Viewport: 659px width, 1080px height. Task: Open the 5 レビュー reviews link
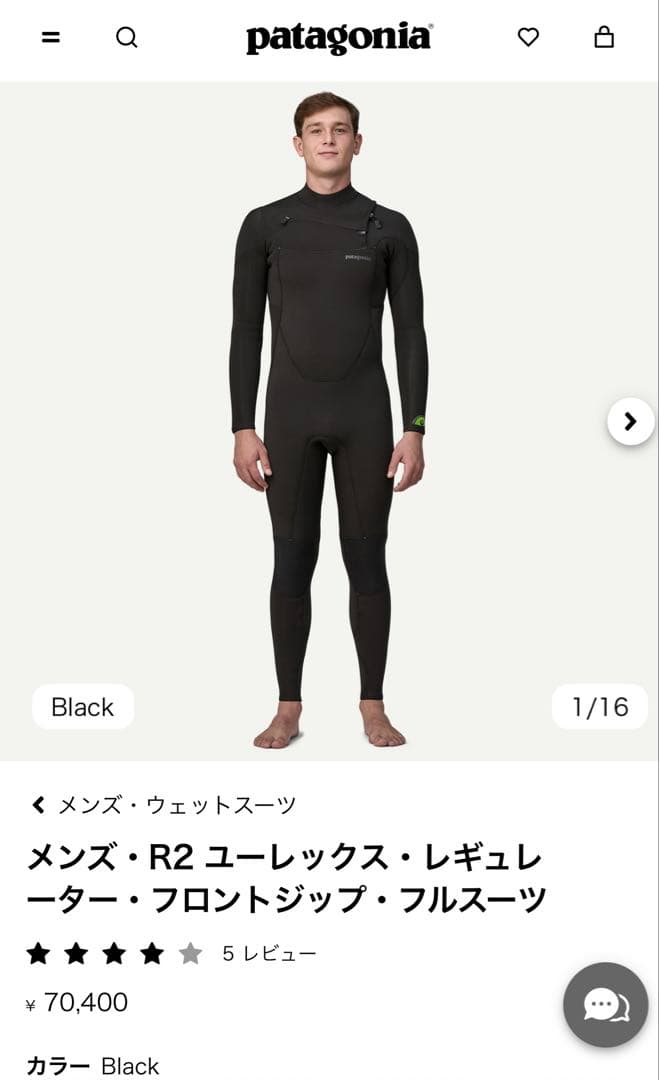[x=268, y=954]
